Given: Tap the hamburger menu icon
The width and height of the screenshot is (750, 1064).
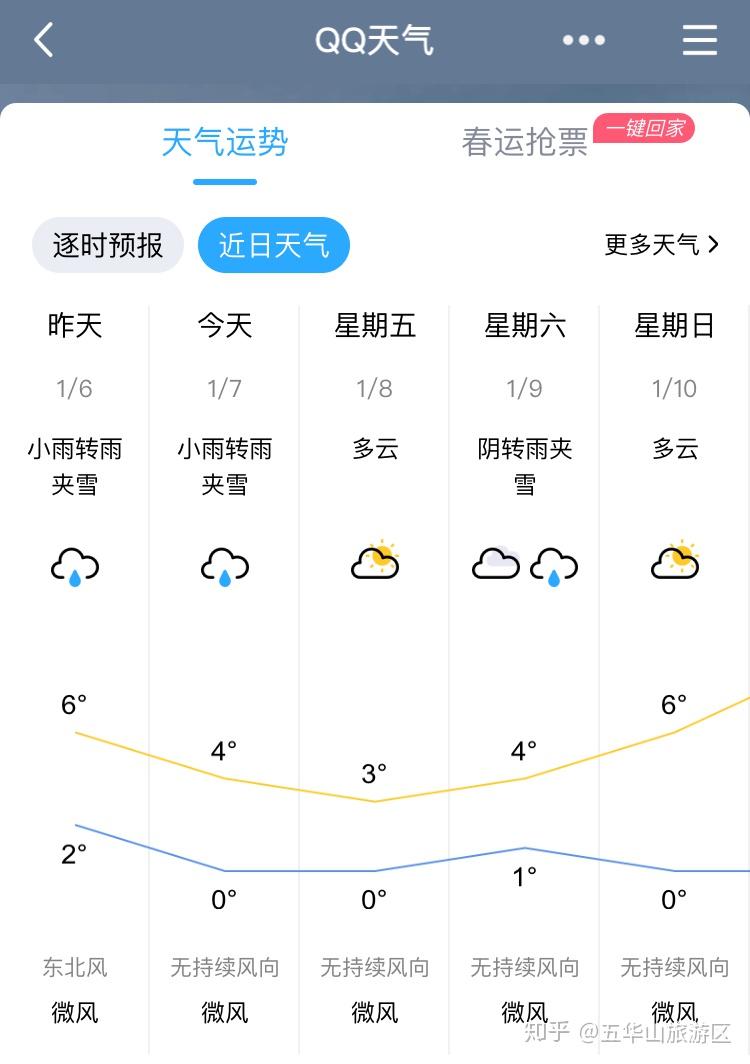Looking at the screenshot, I should [x=699, y=40].
